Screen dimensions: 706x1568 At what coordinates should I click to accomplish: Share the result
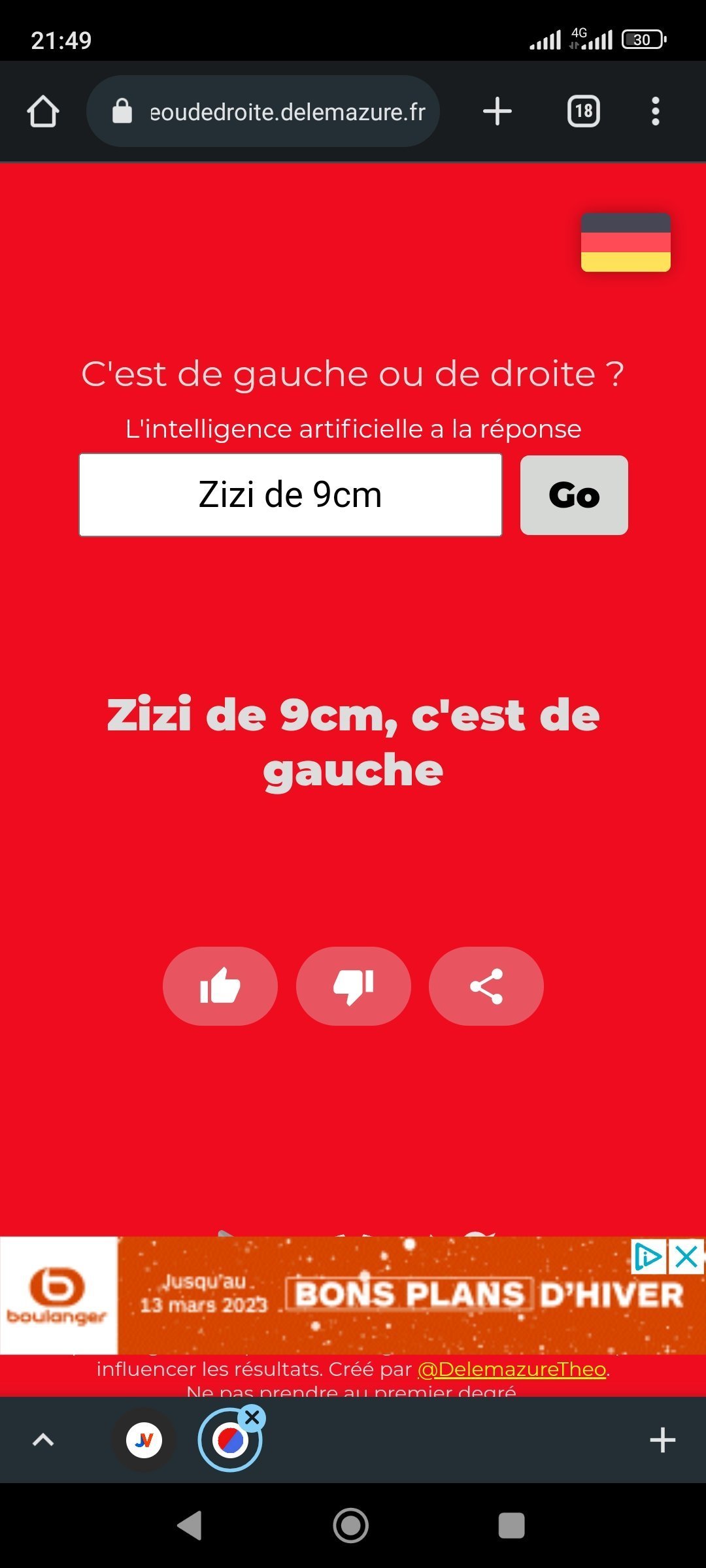coord(486,986)
